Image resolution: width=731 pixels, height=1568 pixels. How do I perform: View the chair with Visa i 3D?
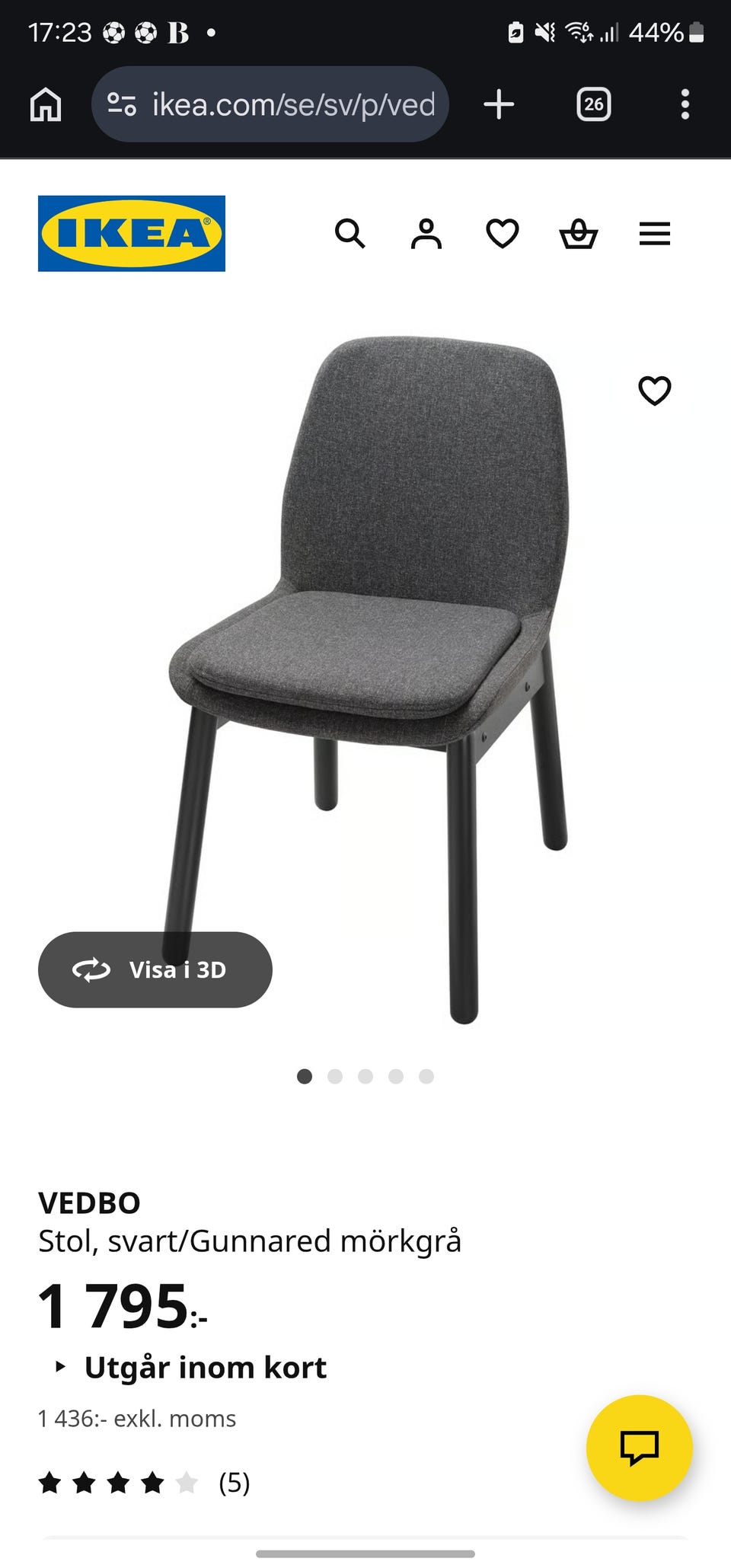click(x=155, y=969)
